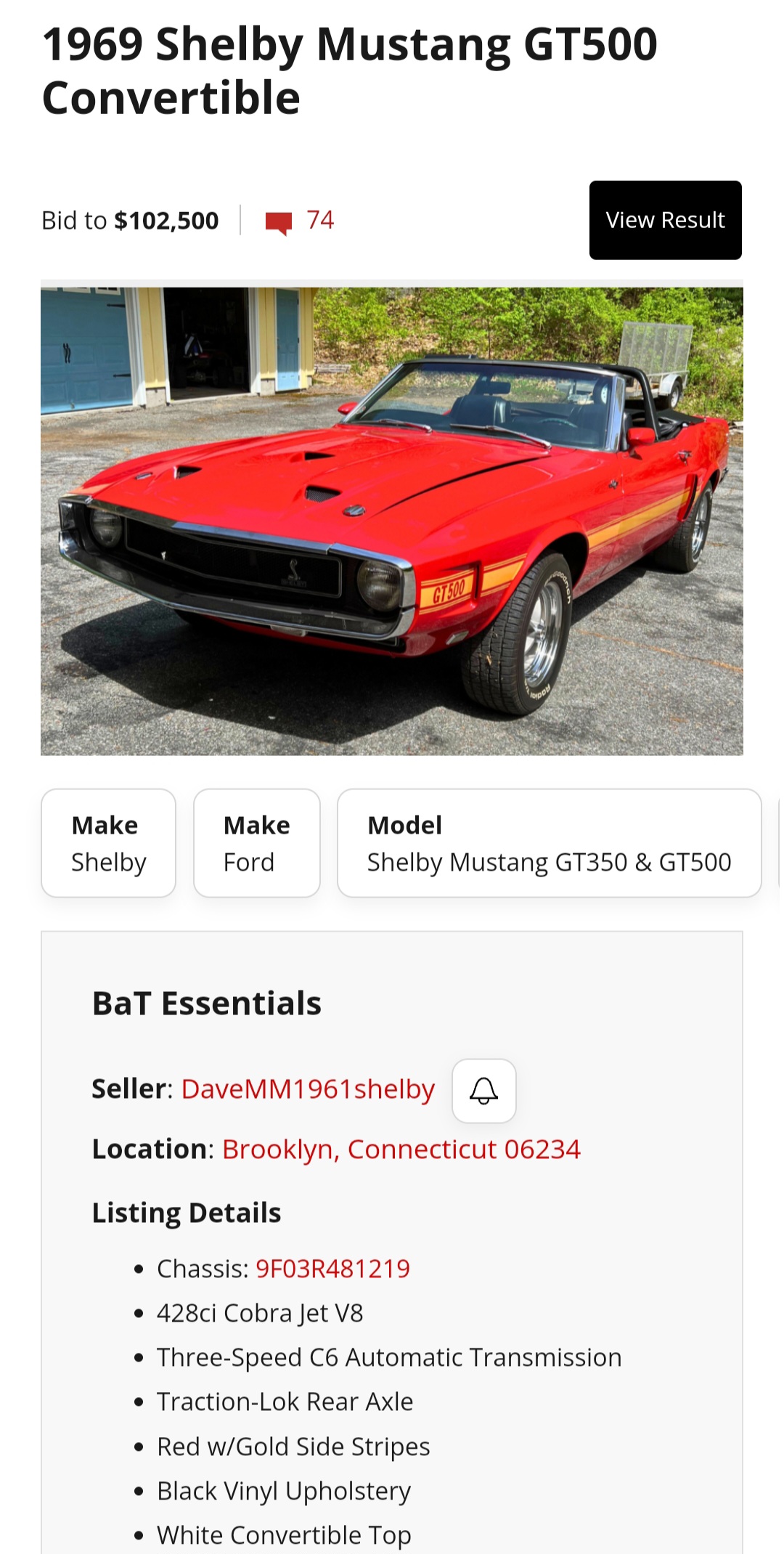Select the Make Ford chip
The height and width of the screenshot is (1554, 784).
[x=256, y=843]
